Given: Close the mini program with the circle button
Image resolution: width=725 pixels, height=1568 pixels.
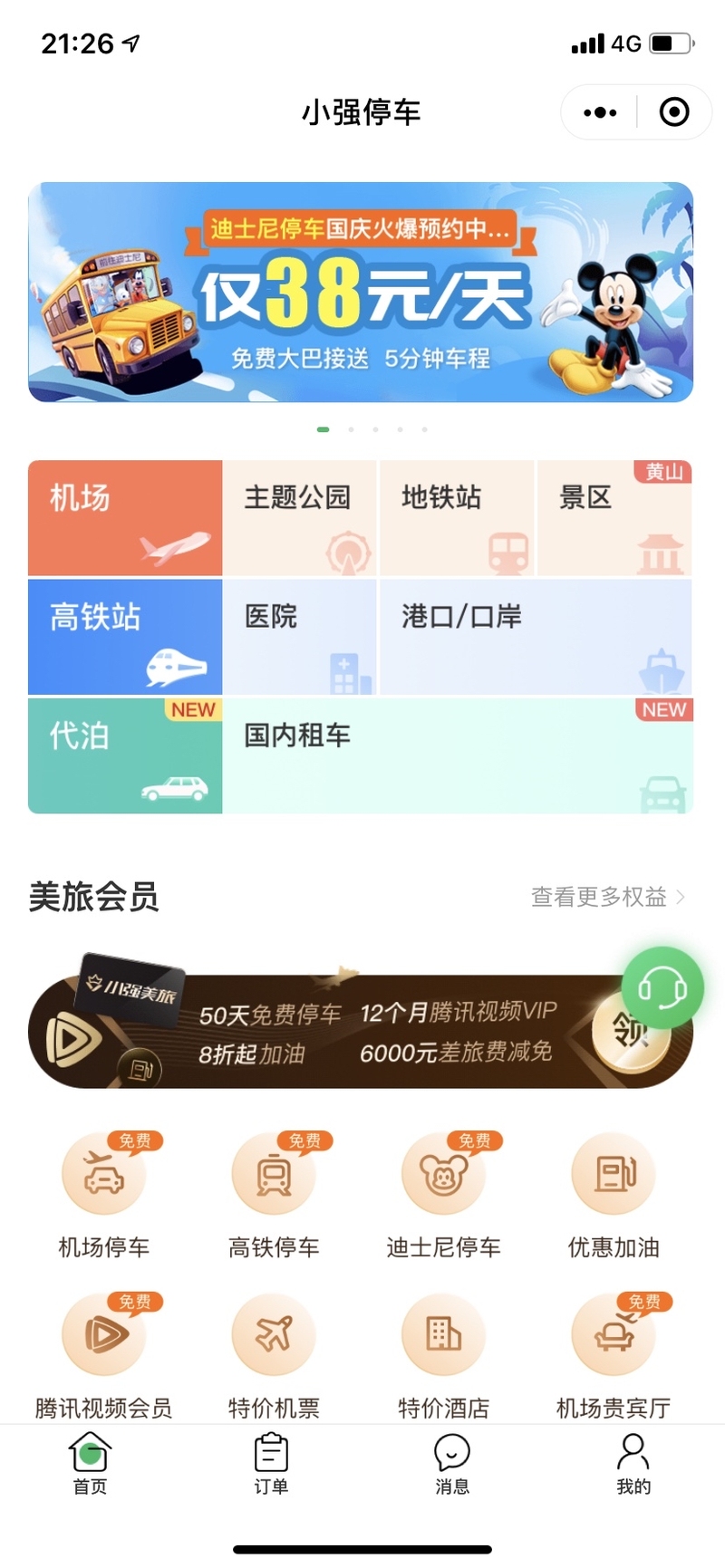Looking at the screenshot, I should pyautogui.click(x=673, y=112).
